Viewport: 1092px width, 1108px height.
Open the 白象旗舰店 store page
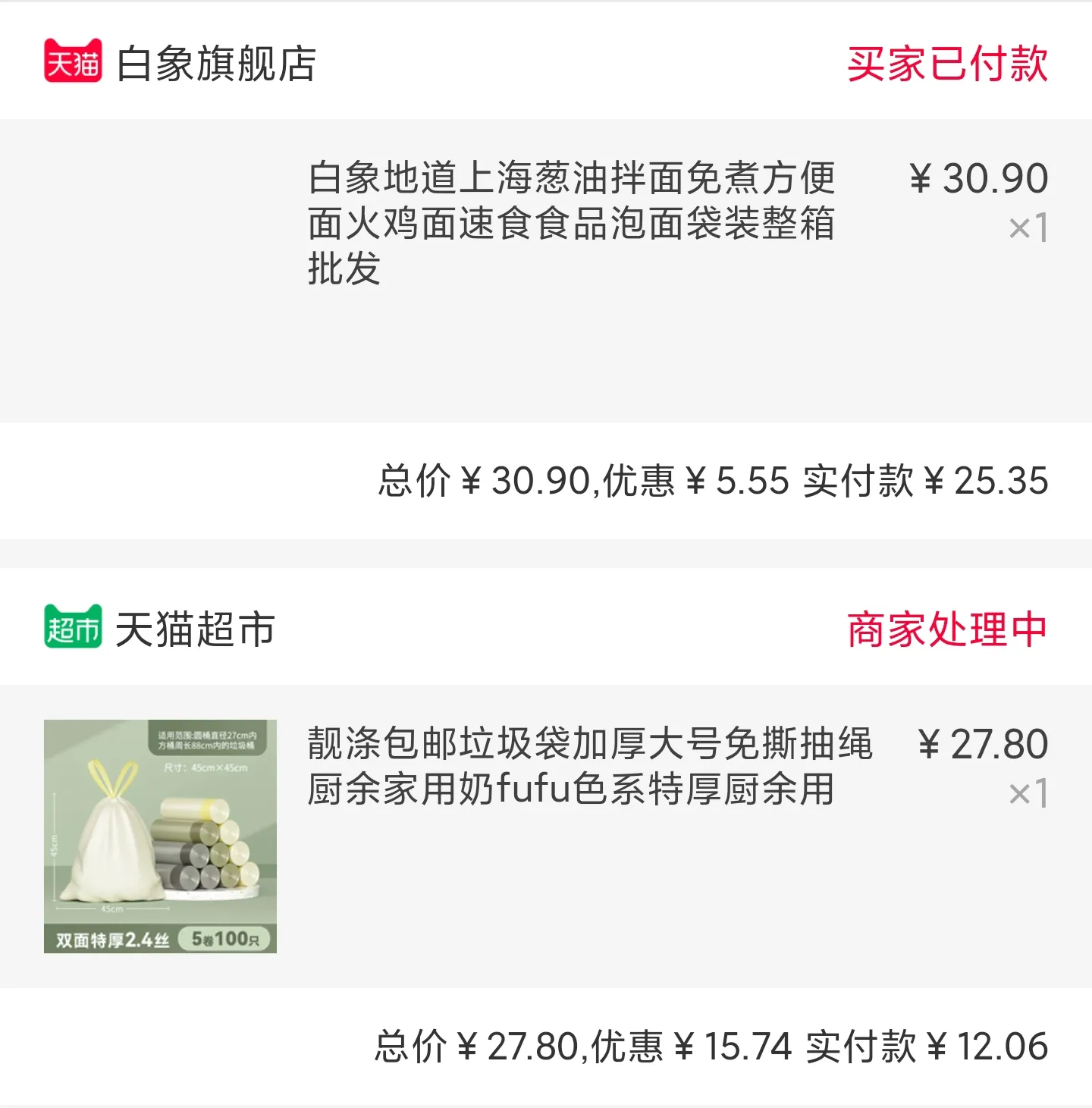[216, 63]
